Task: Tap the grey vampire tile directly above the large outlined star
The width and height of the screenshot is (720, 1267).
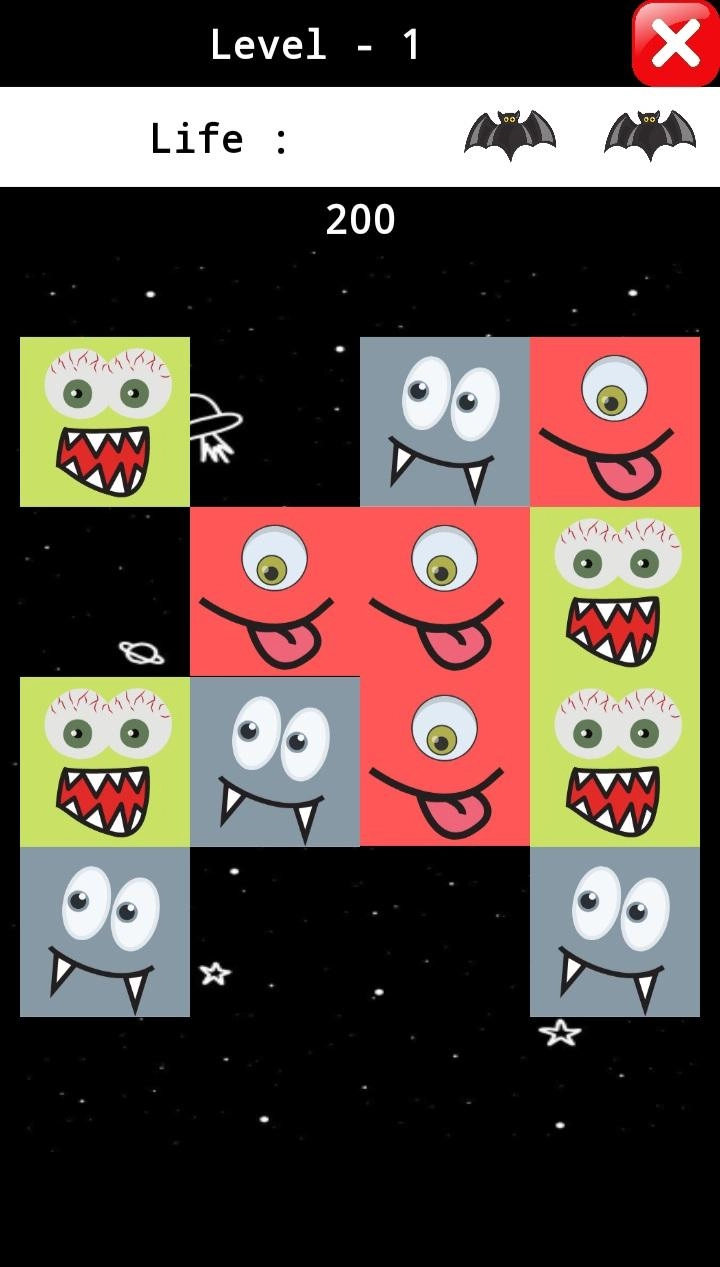Action: tap(615, 932)
